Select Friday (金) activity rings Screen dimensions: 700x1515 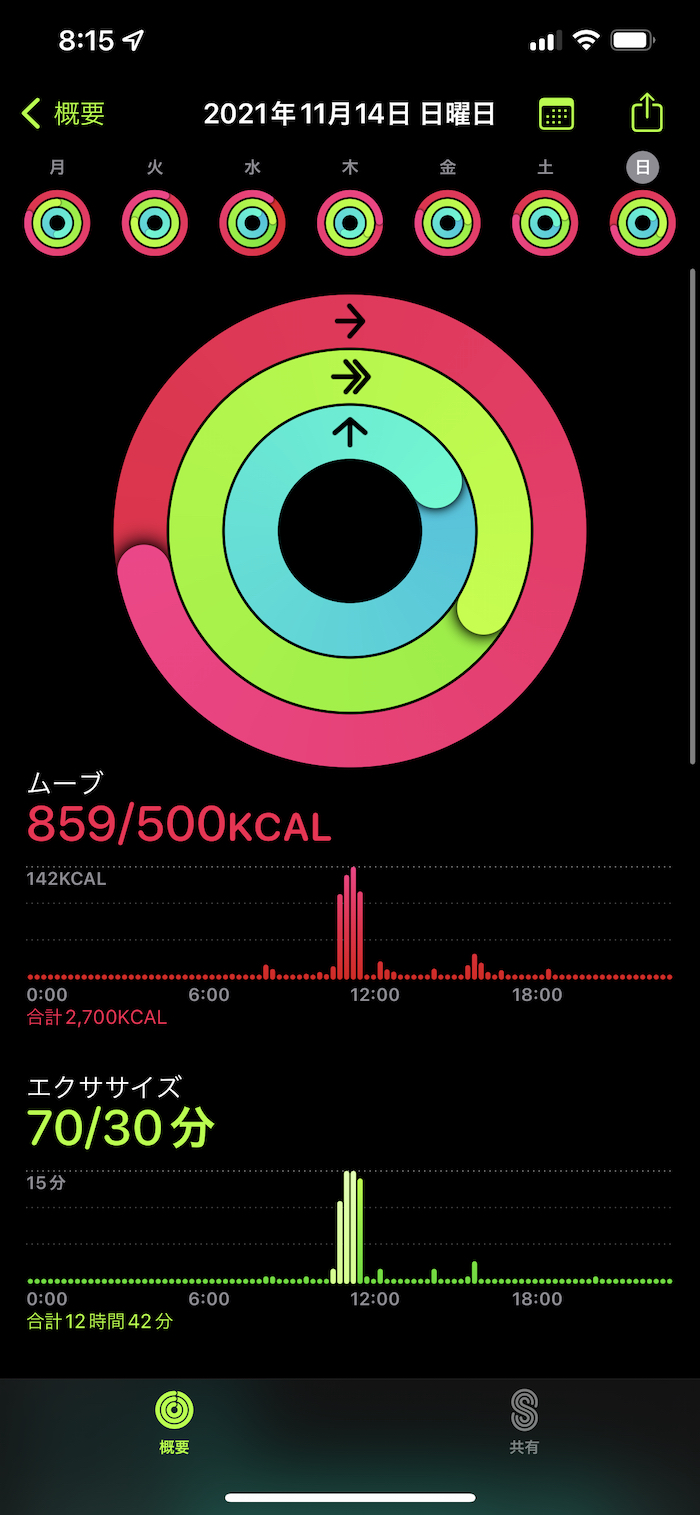(447, 223)
